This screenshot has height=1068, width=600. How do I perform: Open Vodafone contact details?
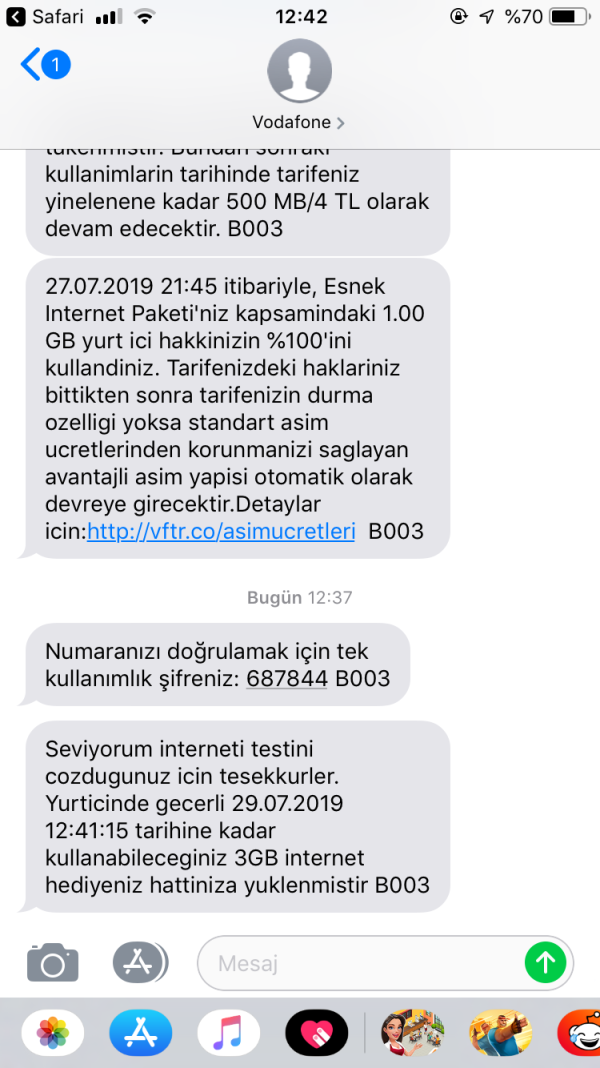[299, 88]
